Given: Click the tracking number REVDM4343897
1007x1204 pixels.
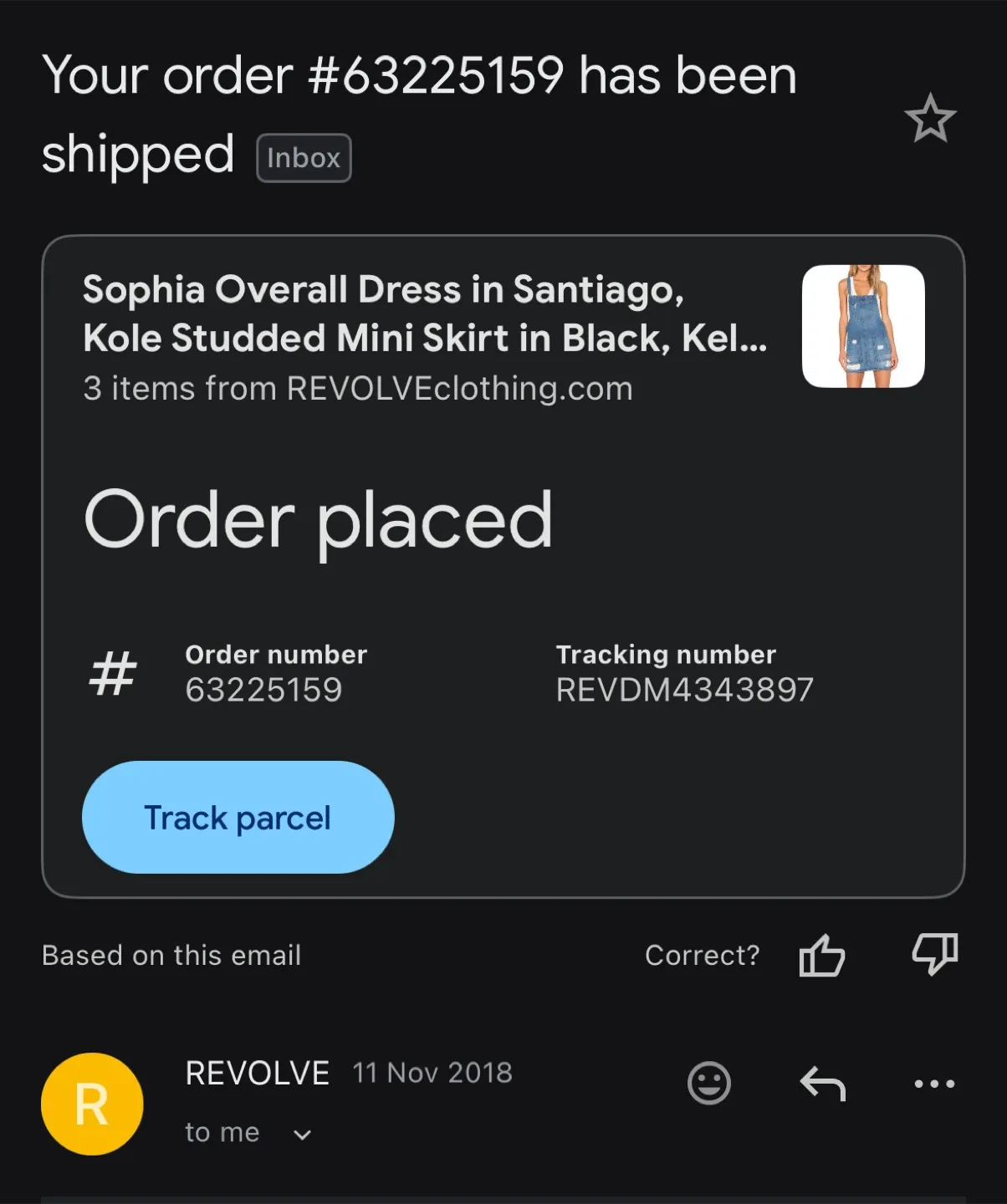Looking at the screenshot, I should coord(685,689).
